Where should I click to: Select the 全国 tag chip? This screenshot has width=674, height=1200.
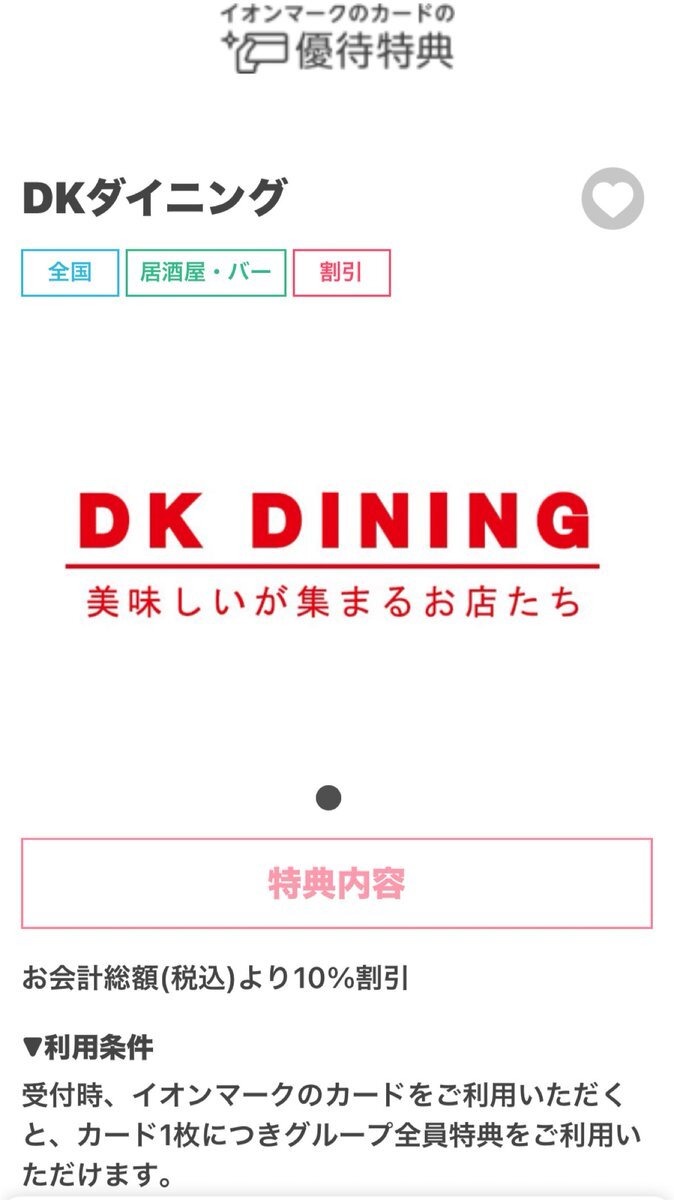[x=70, y=273]
